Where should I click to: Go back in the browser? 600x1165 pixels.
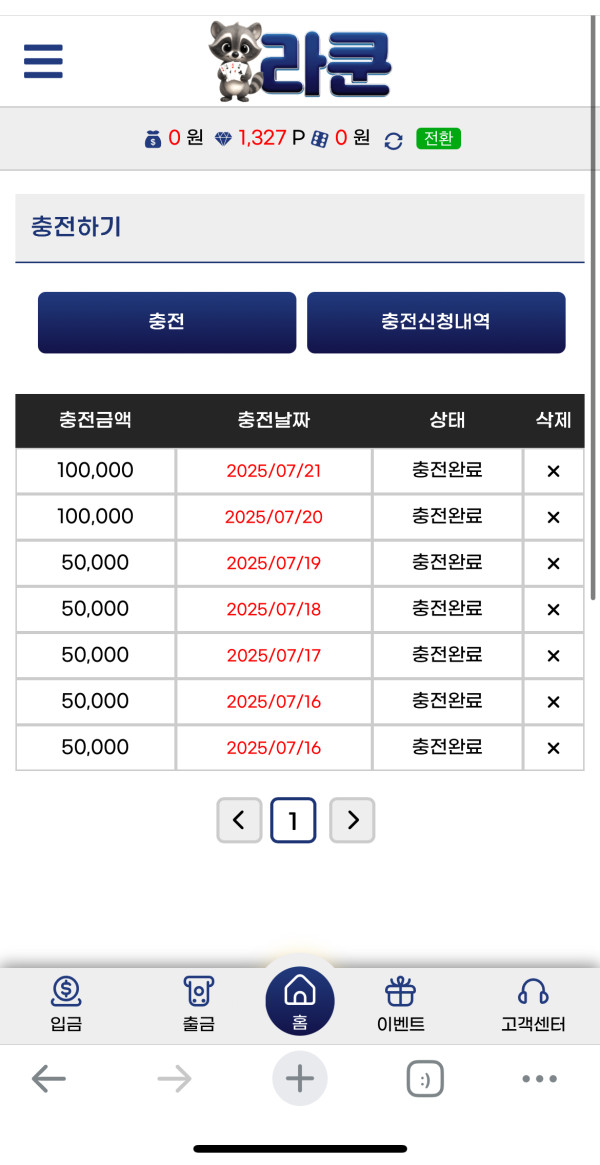(49, 1079)
